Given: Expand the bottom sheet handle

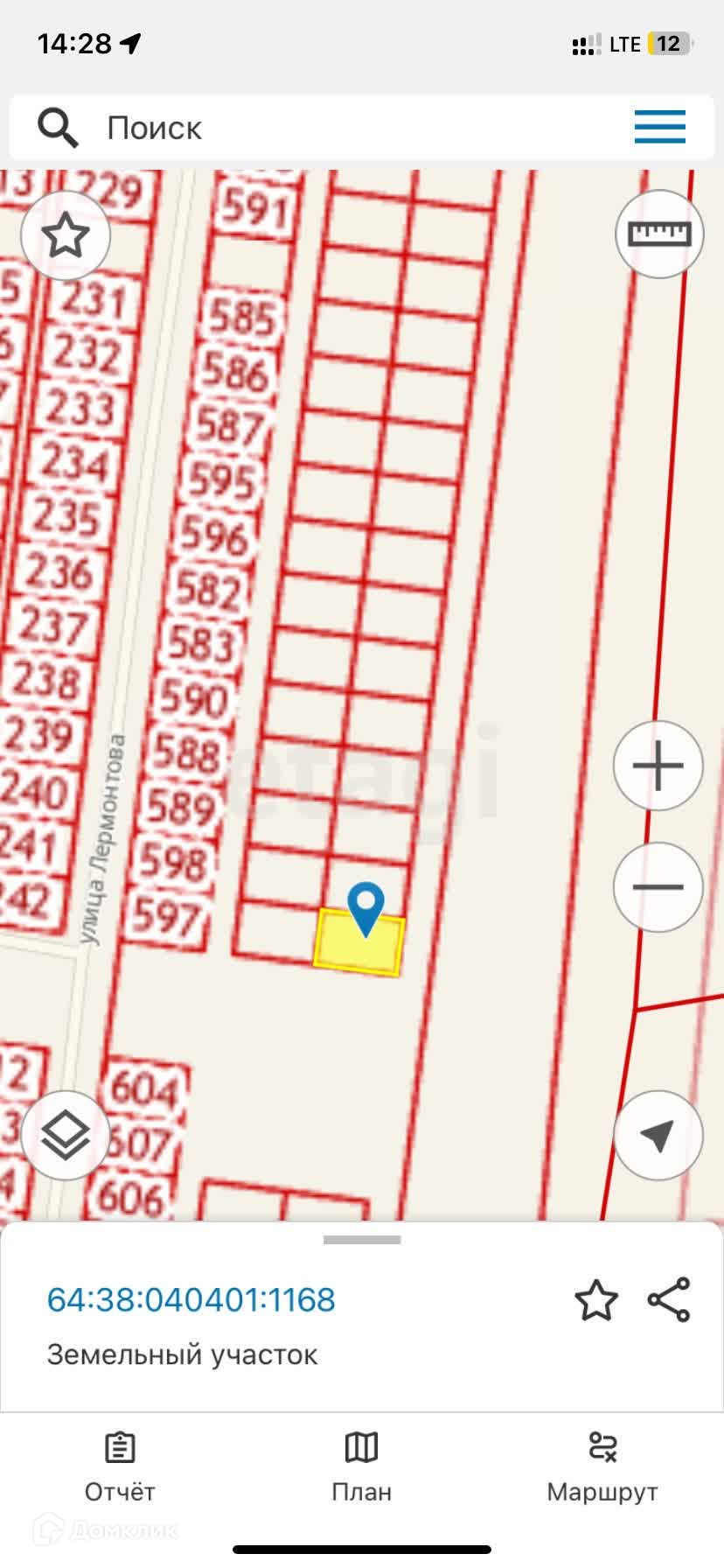Looking at the screenshot, I should click(362, 1240).
